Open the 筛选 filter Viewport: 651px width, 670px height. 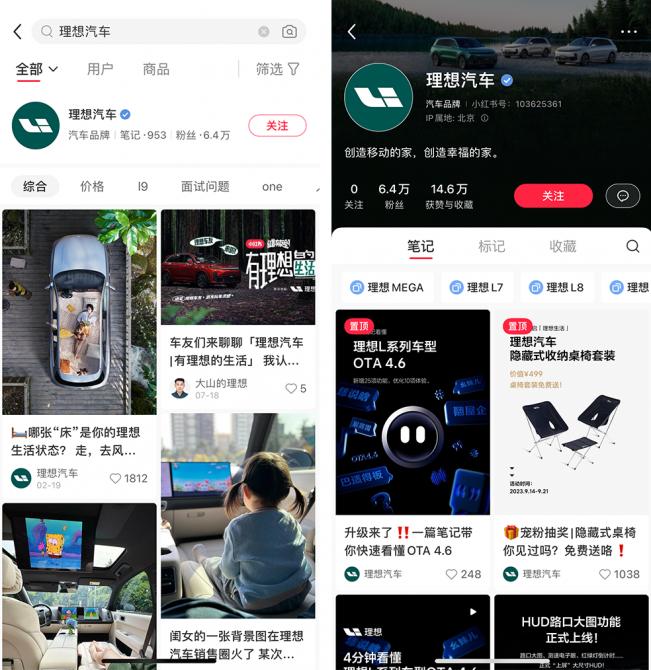[277, 69]
